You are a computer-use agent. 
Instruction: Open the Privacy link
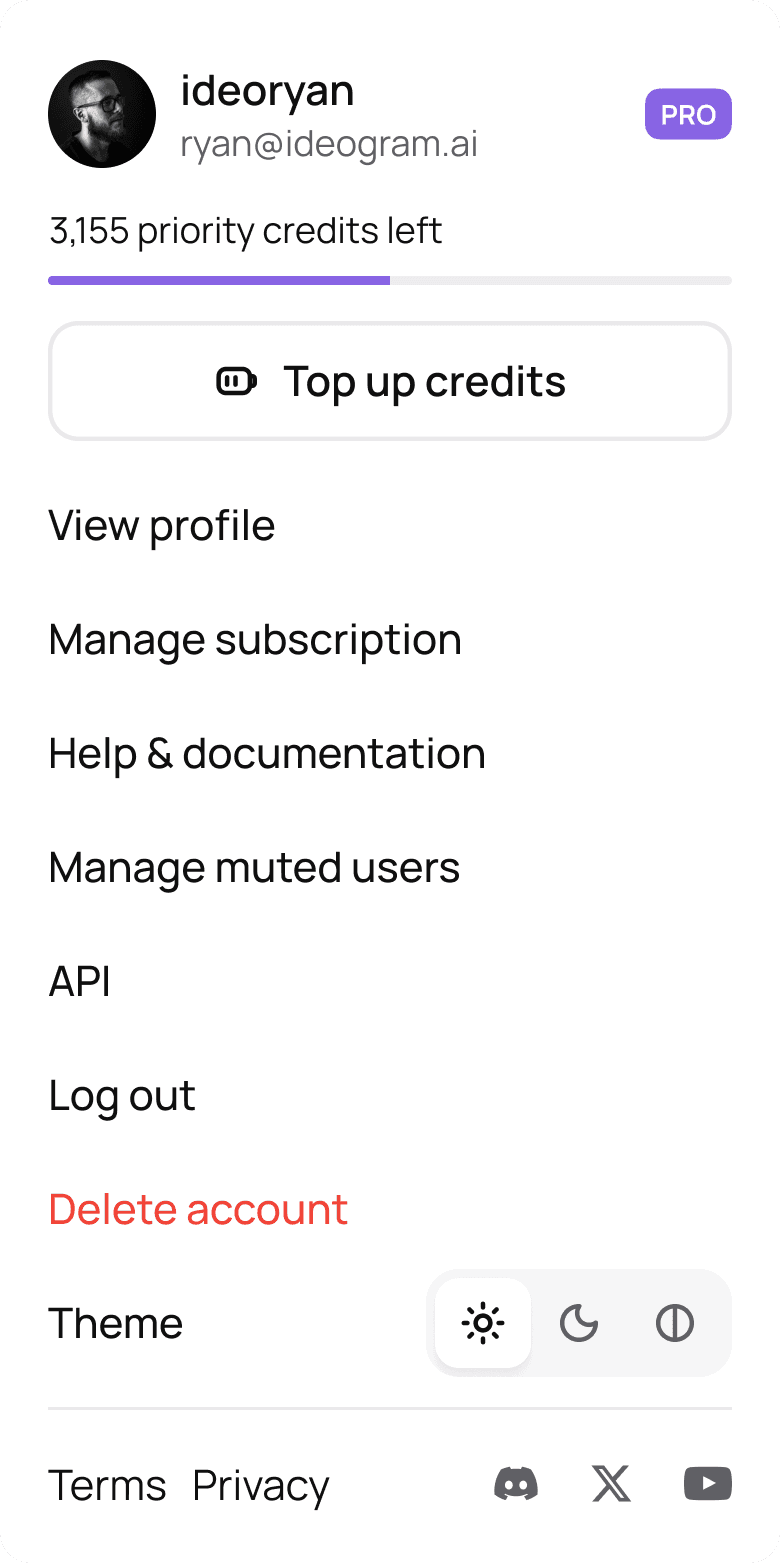(261, 1486)
